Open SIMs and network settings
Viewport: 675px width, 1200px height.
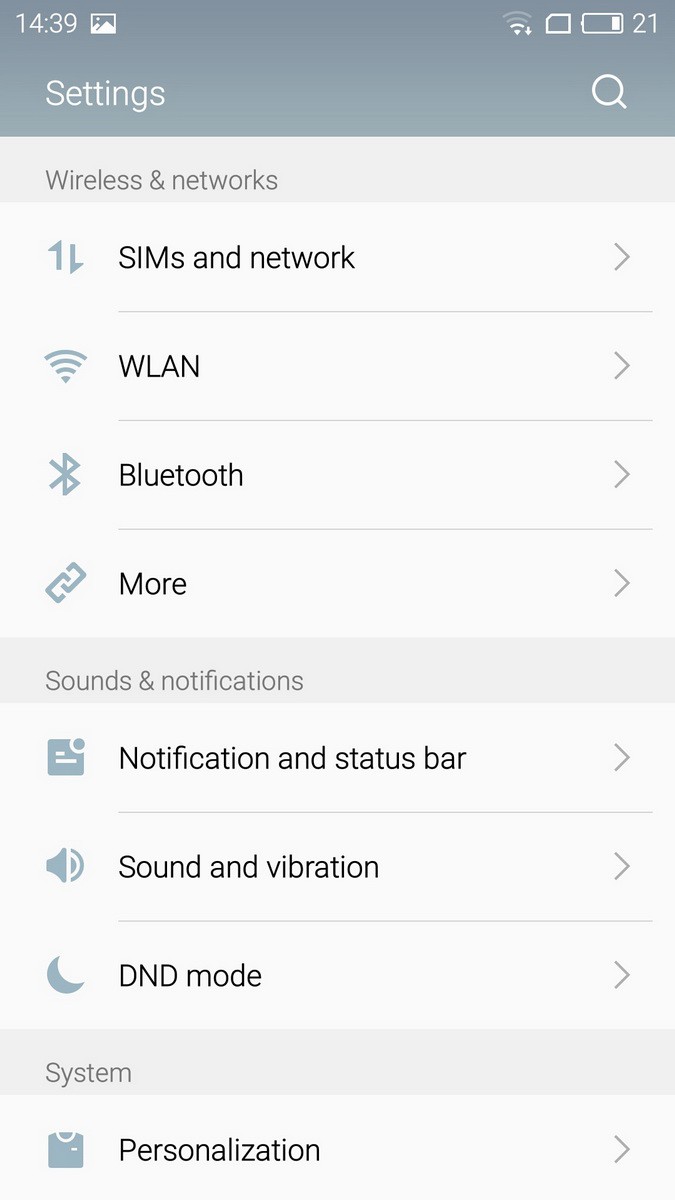pos(236,258)
